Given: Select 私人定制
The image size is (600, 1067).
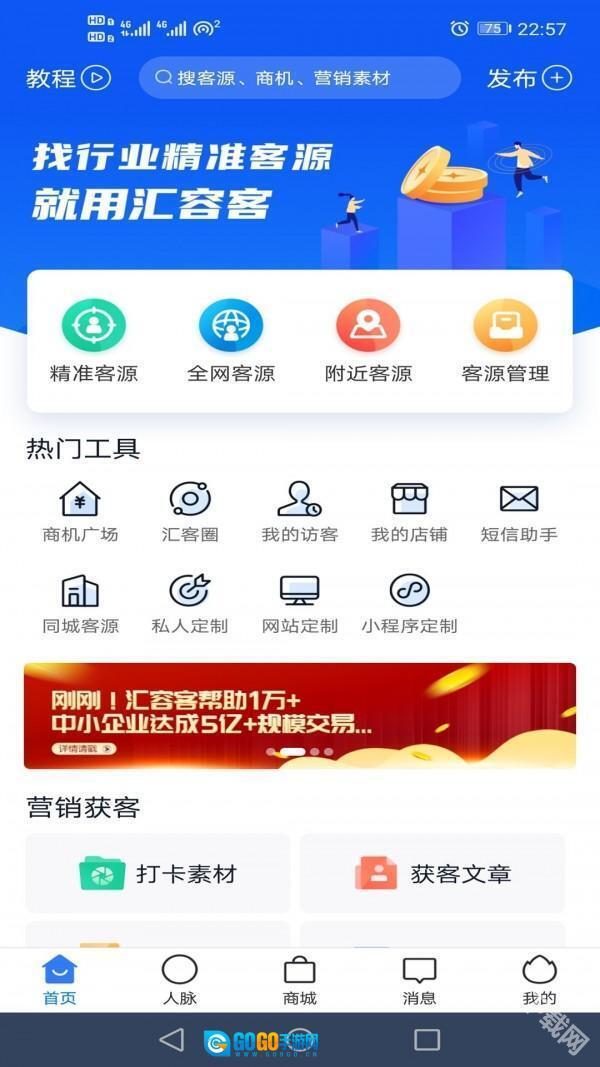Looking at the screenshot, I should pos(190,604).
